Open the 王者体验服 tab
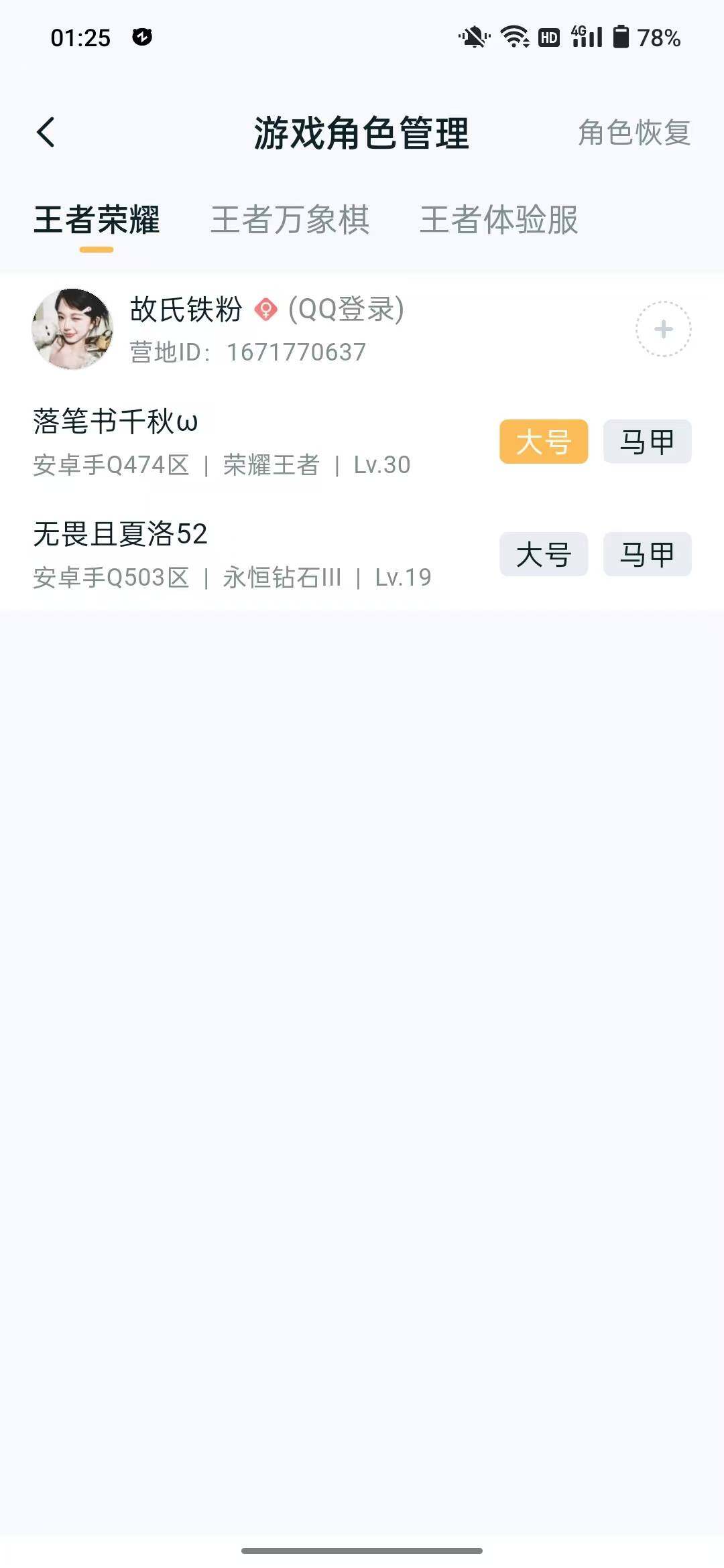This screenshot has width=724, height=1568. click(501, 221)
